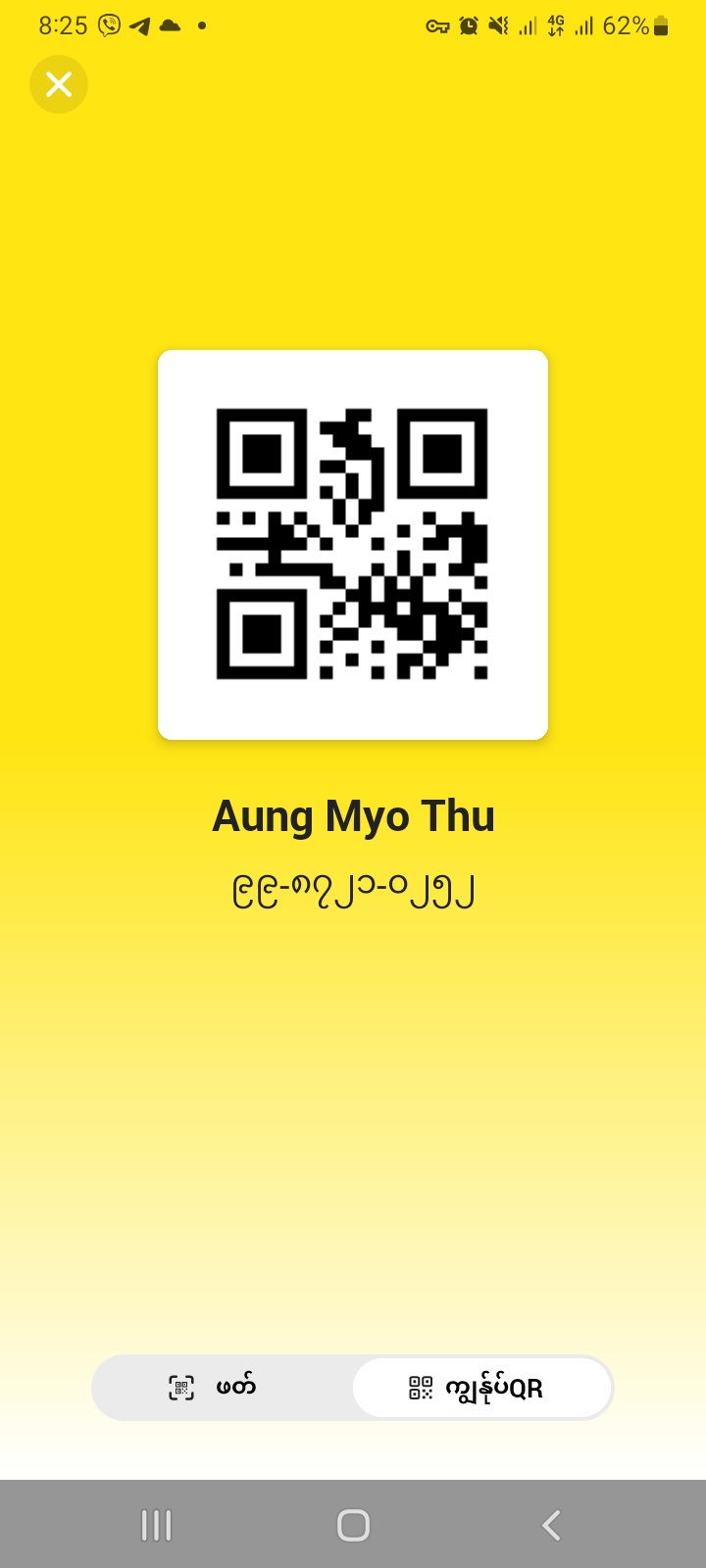This screenshot has width=706, height=1568.
Task: Go back using the system back button
Action: click(x=551, y=1525)
